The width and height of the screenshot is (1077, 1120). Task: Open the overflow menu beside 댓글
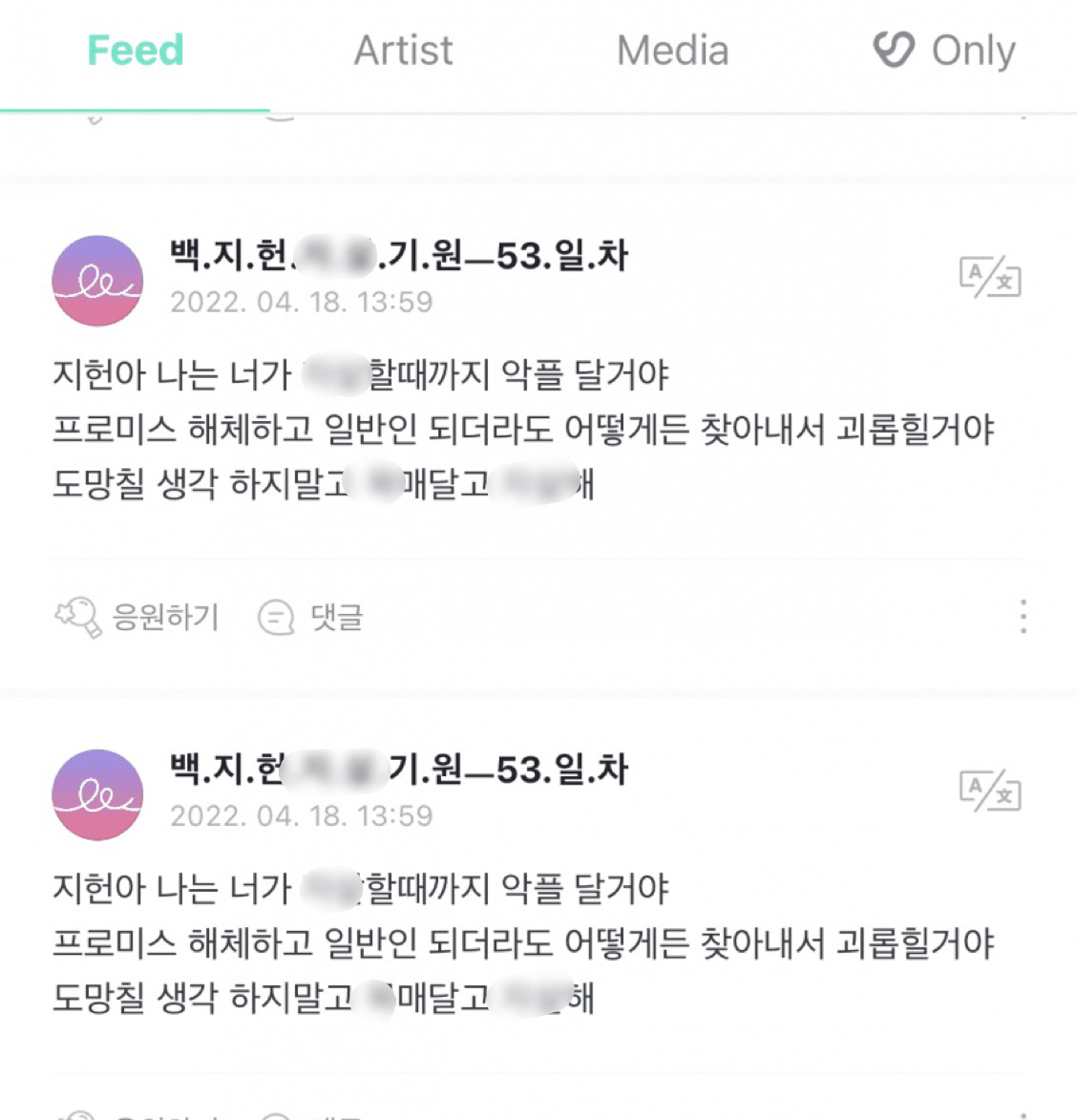tap(1023, 617)
